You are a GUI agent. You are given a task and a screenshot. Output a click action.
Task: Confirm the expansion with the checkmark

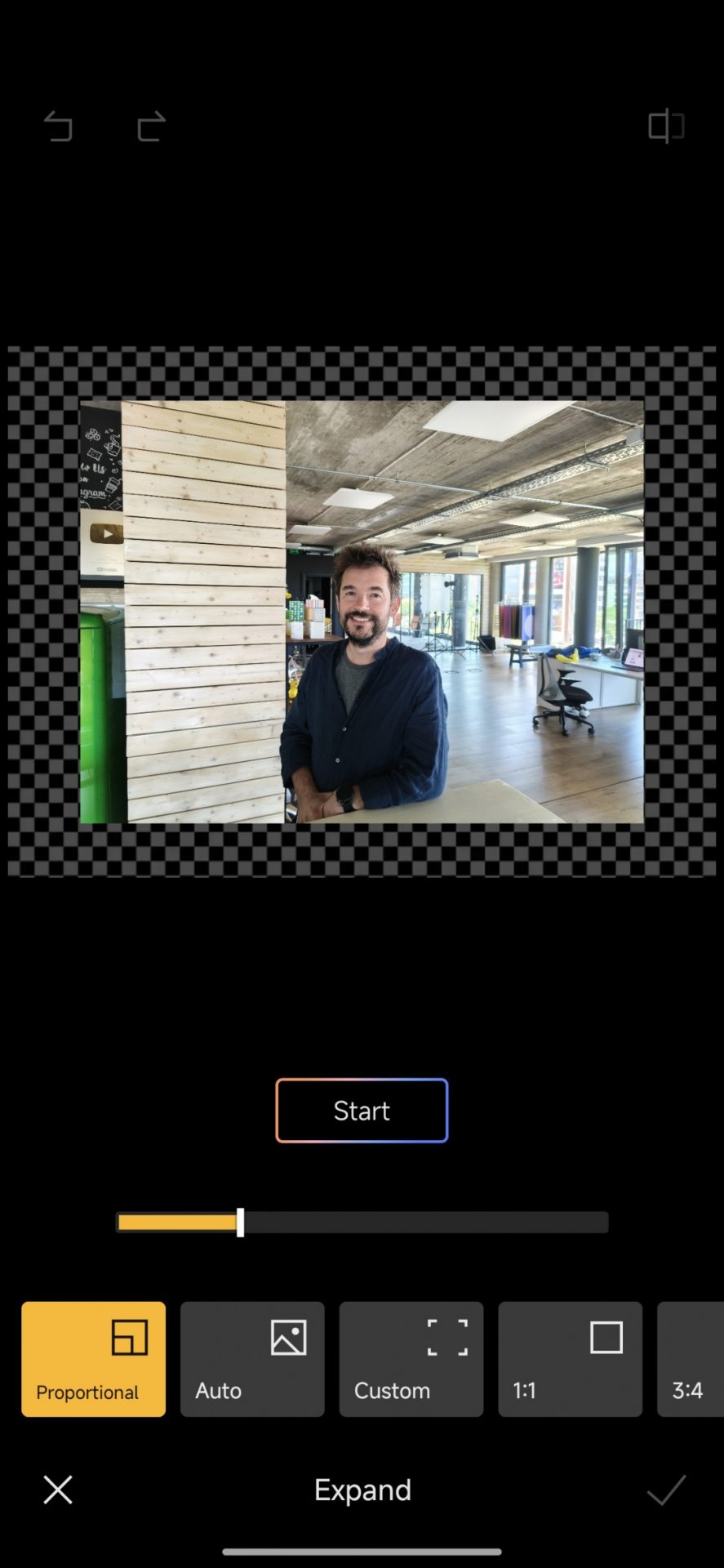click(x=666, y=1490)
